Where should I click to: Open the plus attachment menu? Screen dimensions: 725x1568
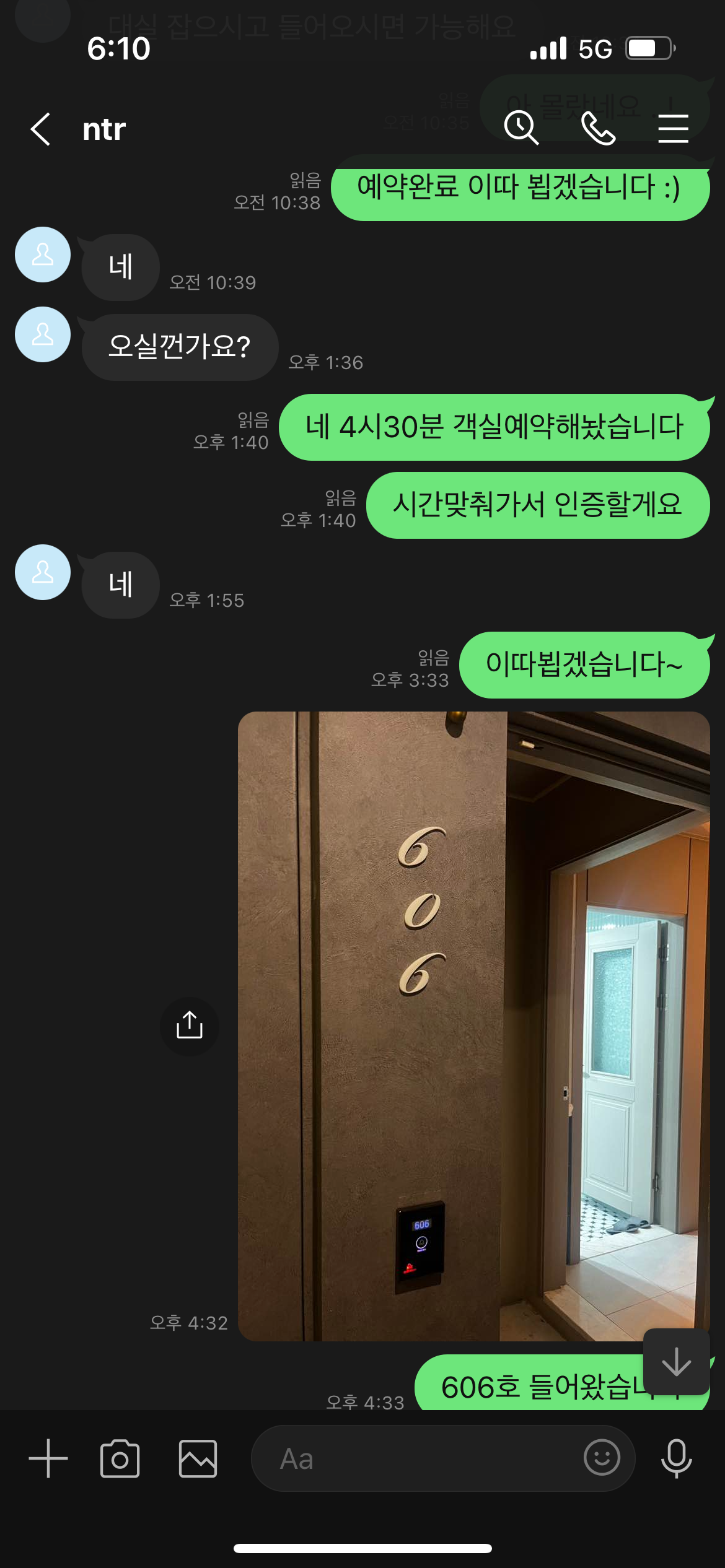pos(48,1459)
